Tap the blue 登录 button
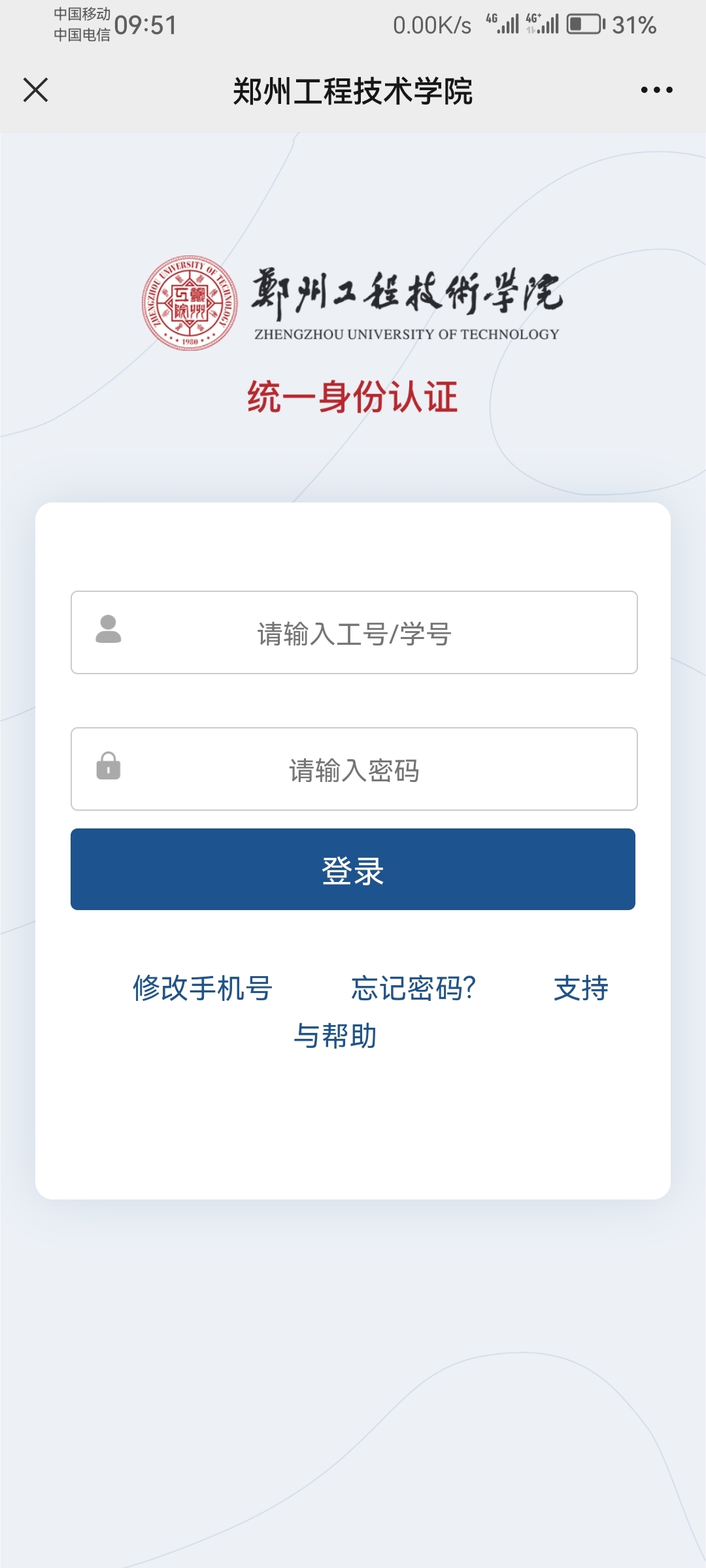The height and width of the screenshot is (1568, 706). (353, 870)
